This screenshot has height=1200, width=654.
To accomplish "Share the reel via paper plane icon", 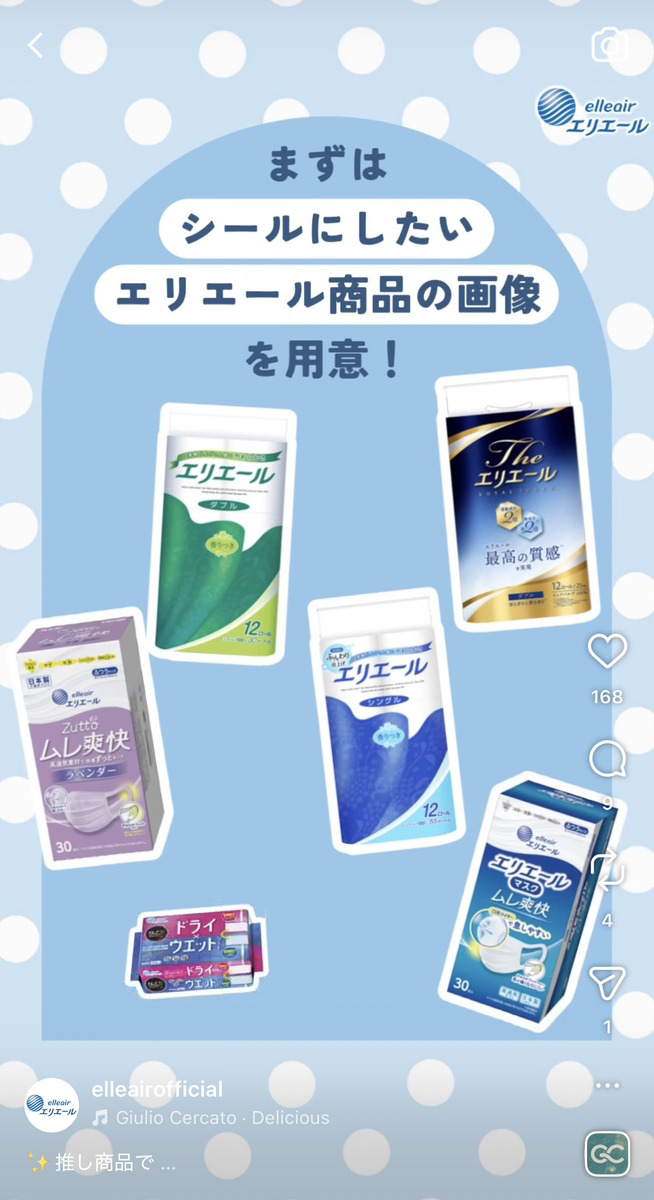I will [607, 982].
